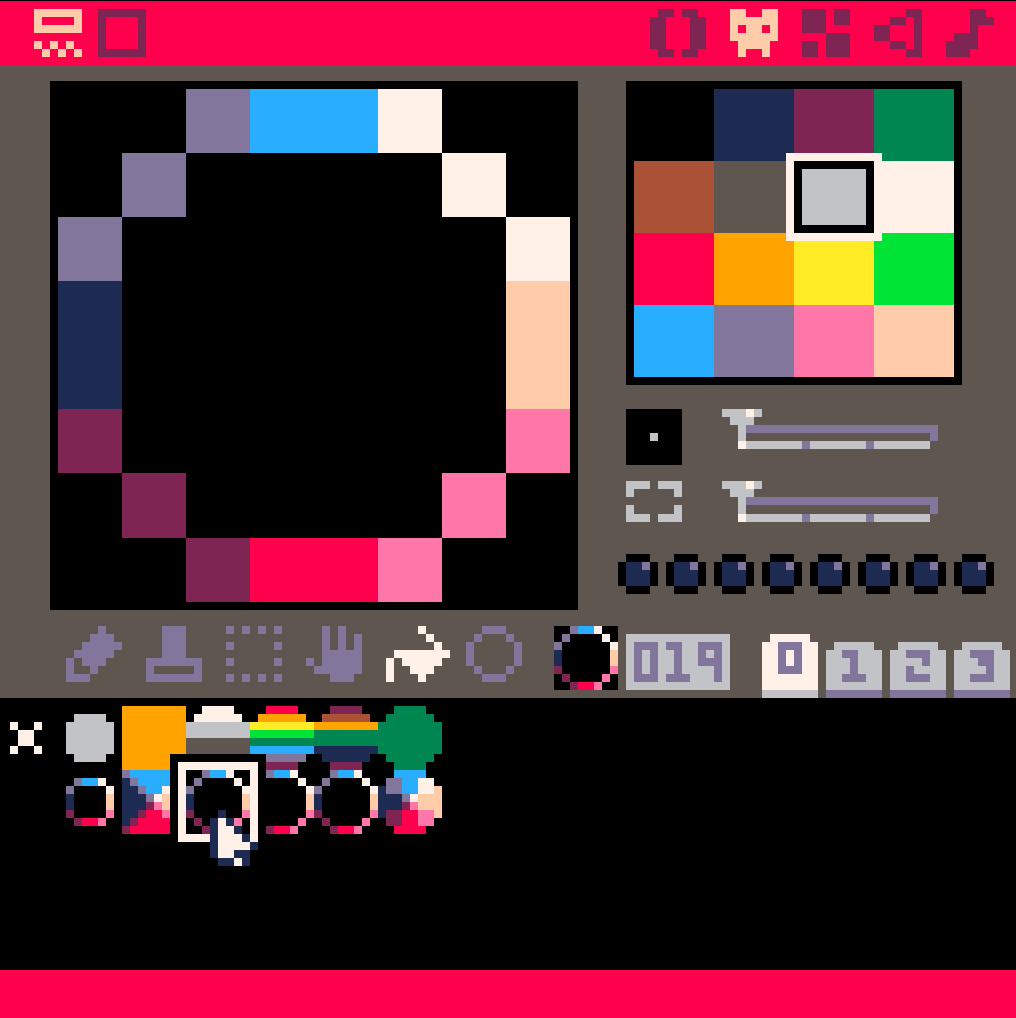Screen dimensions: 1016x1018
Task: Pick the yellow color swatch
Action: pyautogui.click(x=834, y=269)
